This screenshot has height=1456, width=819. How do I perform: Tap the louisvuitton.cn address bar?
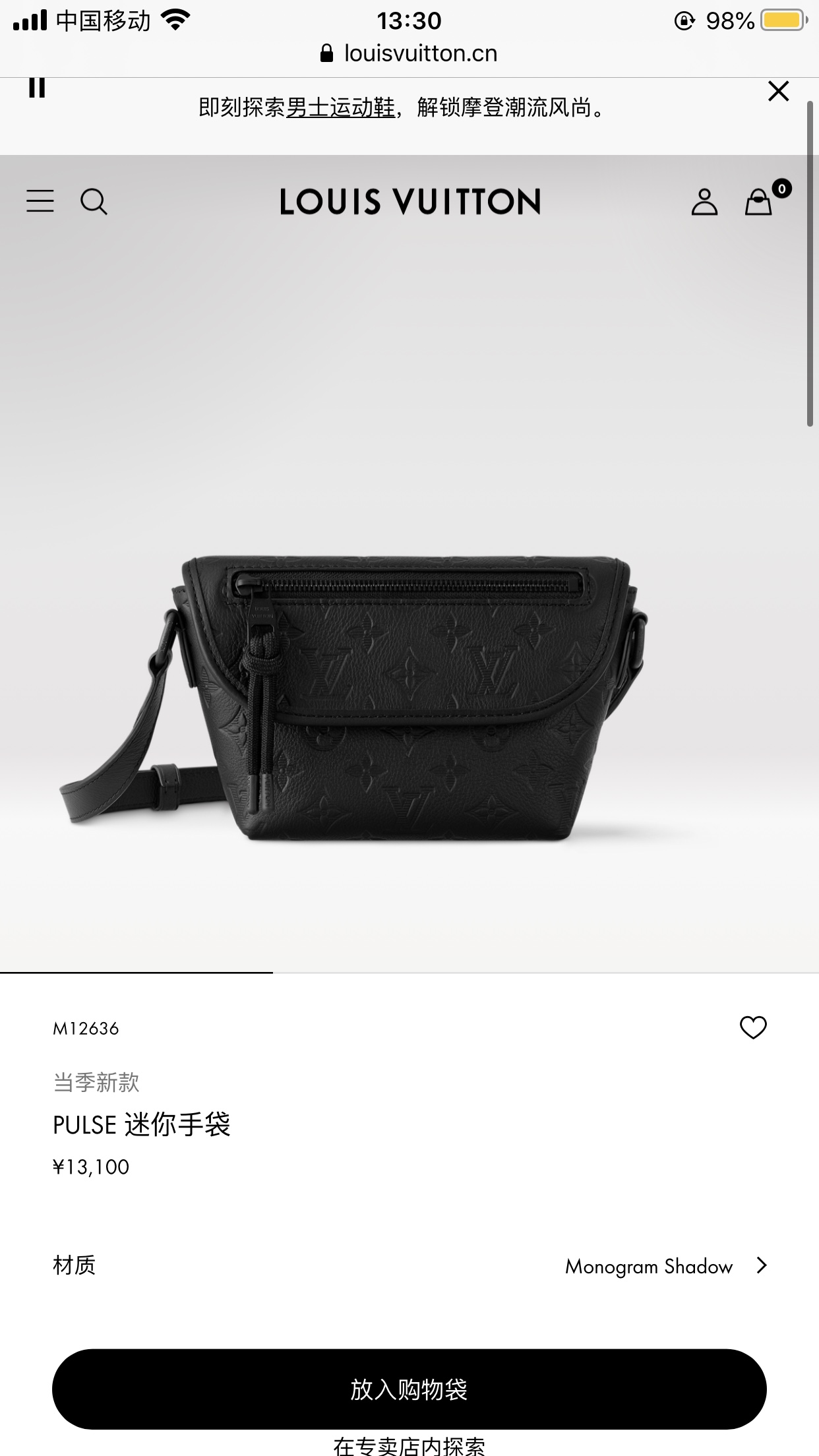[x=409, y=53]
